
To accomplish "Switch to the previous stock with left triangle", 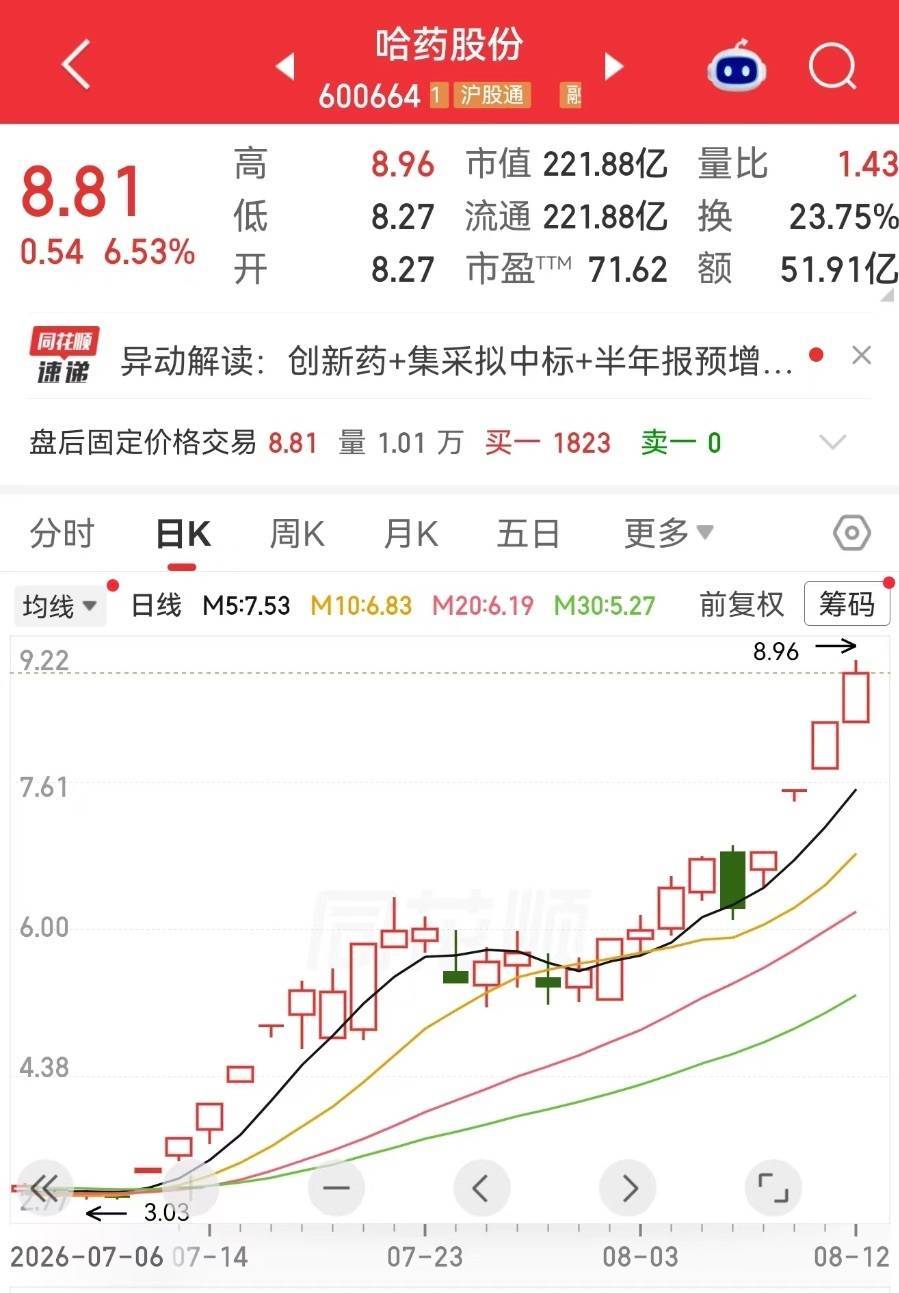I will [x=285, y=66].
